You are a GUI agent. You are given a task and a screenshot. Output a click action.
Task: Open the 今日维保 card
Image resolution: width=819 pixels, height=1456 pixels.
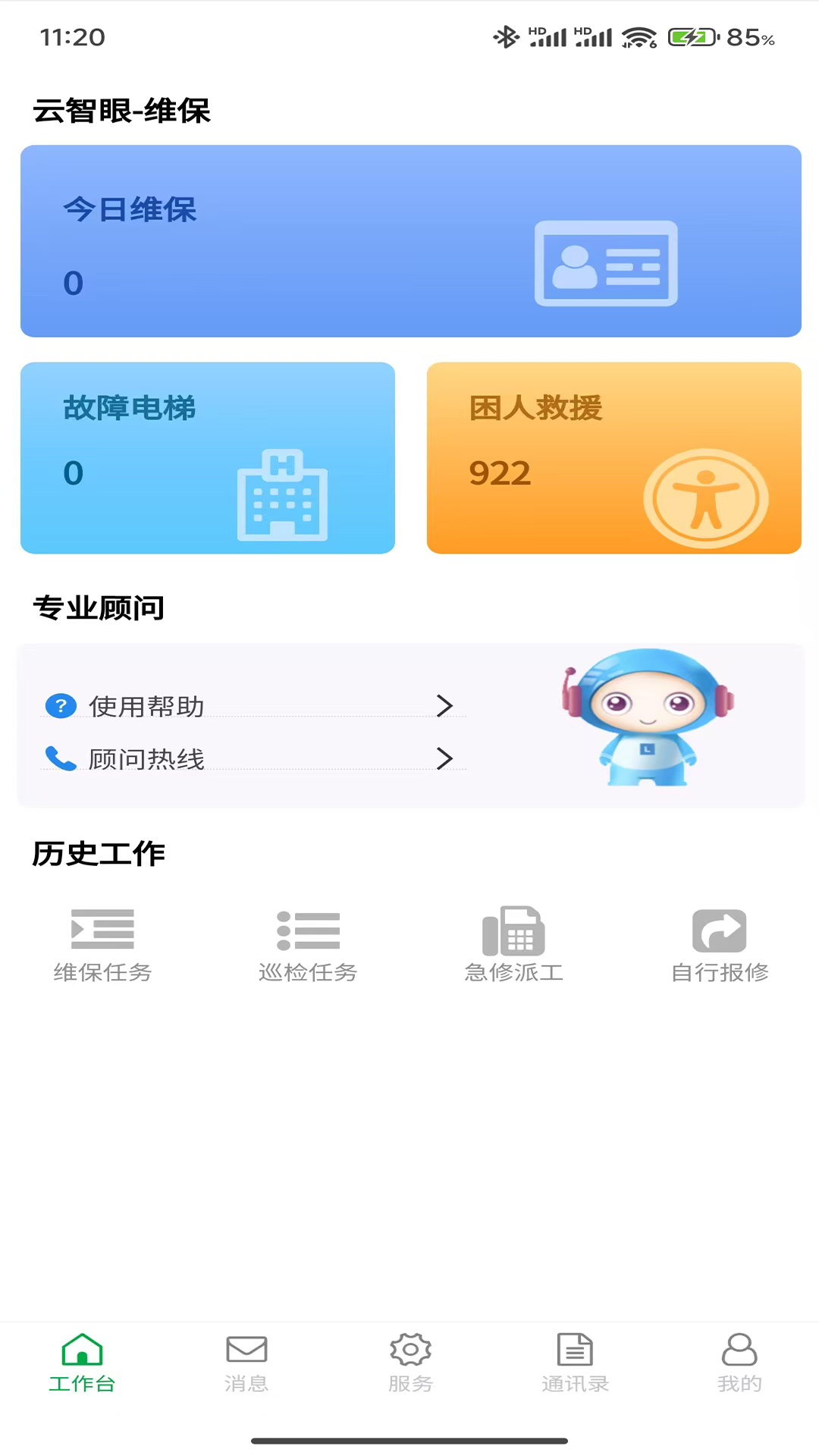(410, 241)
